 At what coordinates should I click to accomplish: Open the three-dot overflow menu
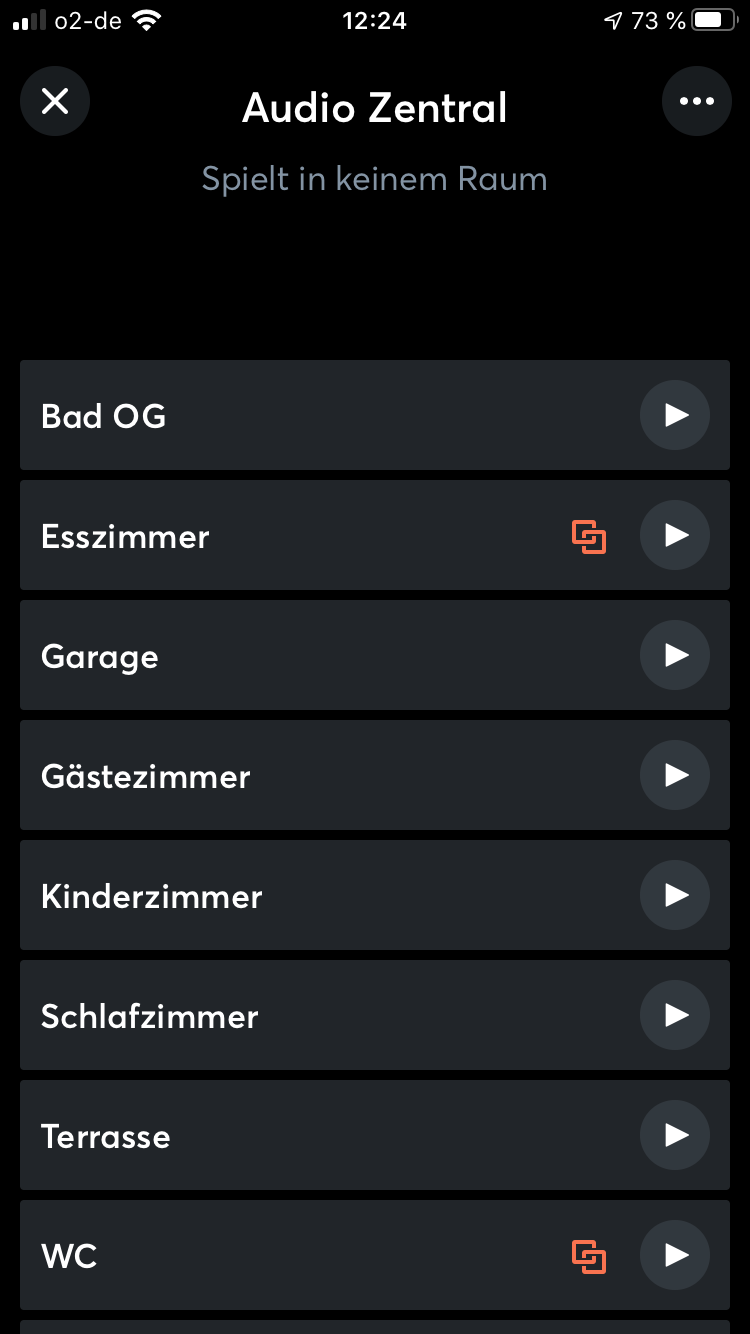696,101
